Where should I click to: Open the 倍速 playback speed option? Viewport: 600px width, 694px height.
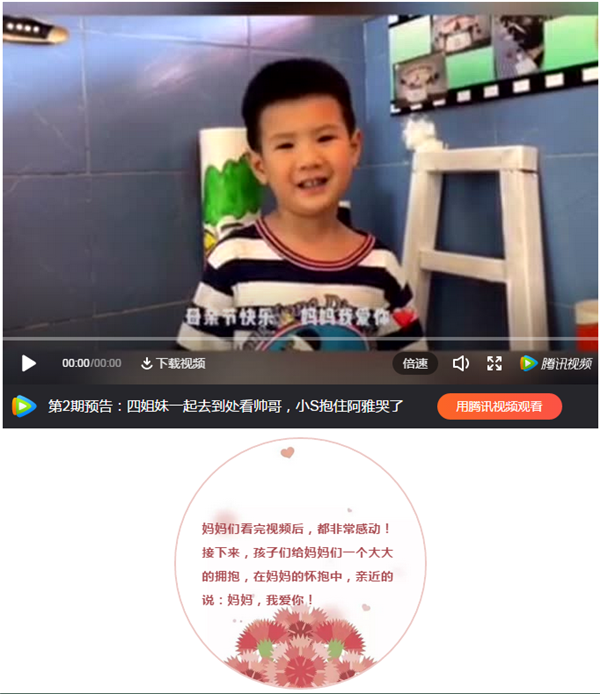[x=415, y=363]
